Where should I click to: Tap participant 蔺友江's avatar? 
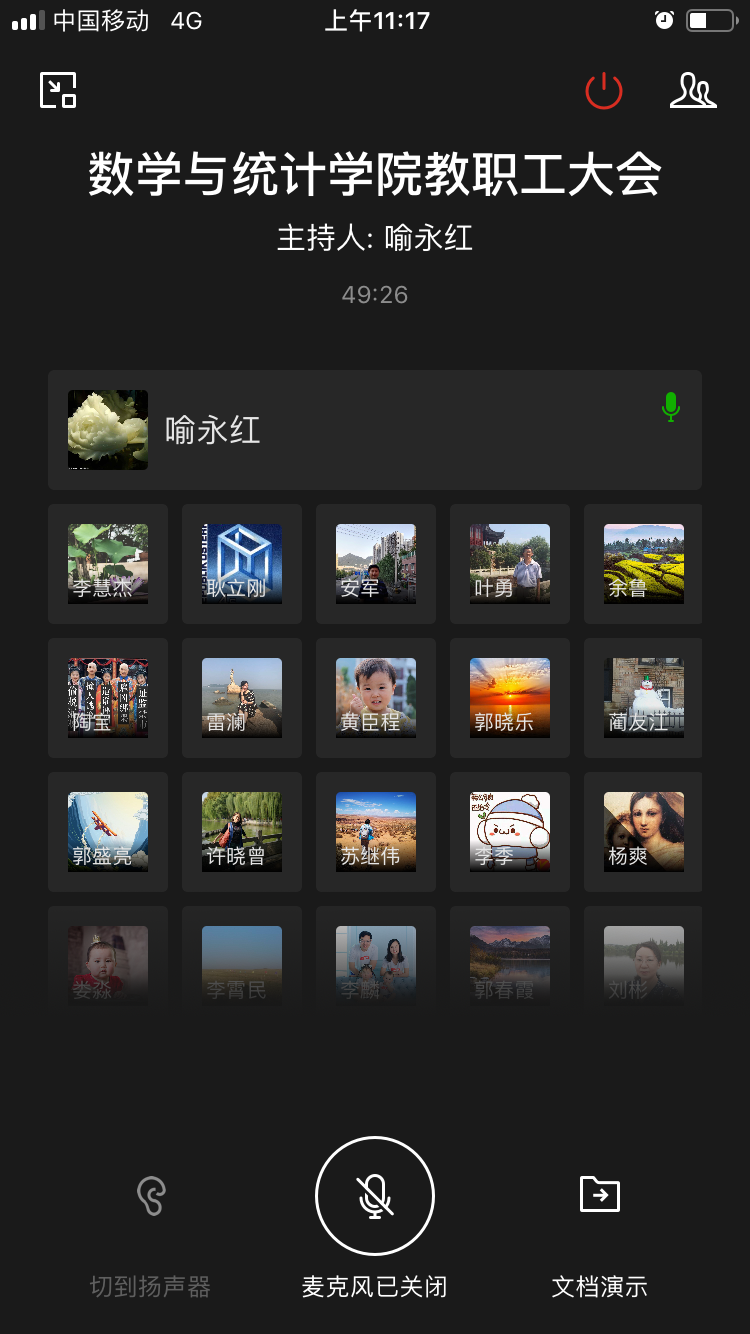point(643,698)
